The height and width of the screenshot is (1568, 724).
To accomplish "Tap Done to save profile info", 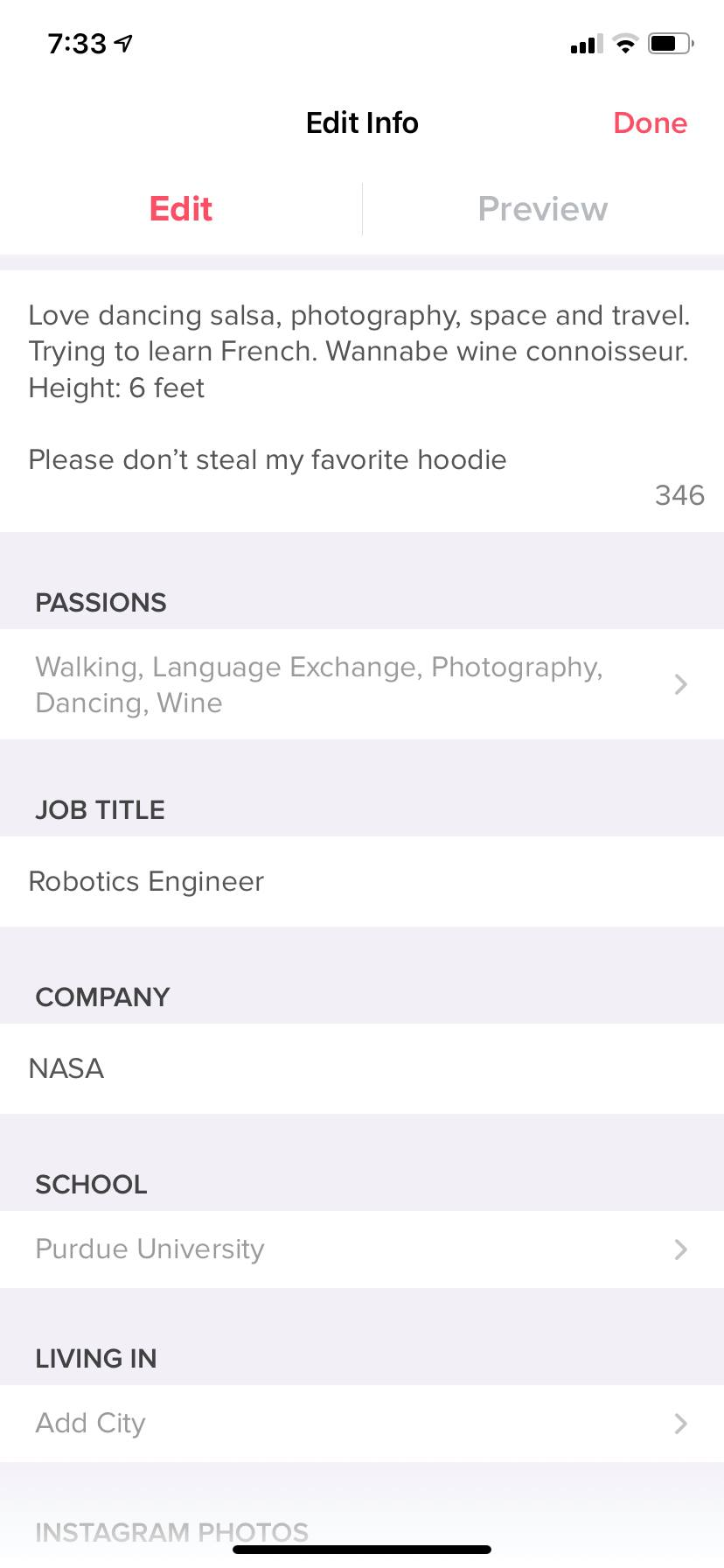I will 650,123.
